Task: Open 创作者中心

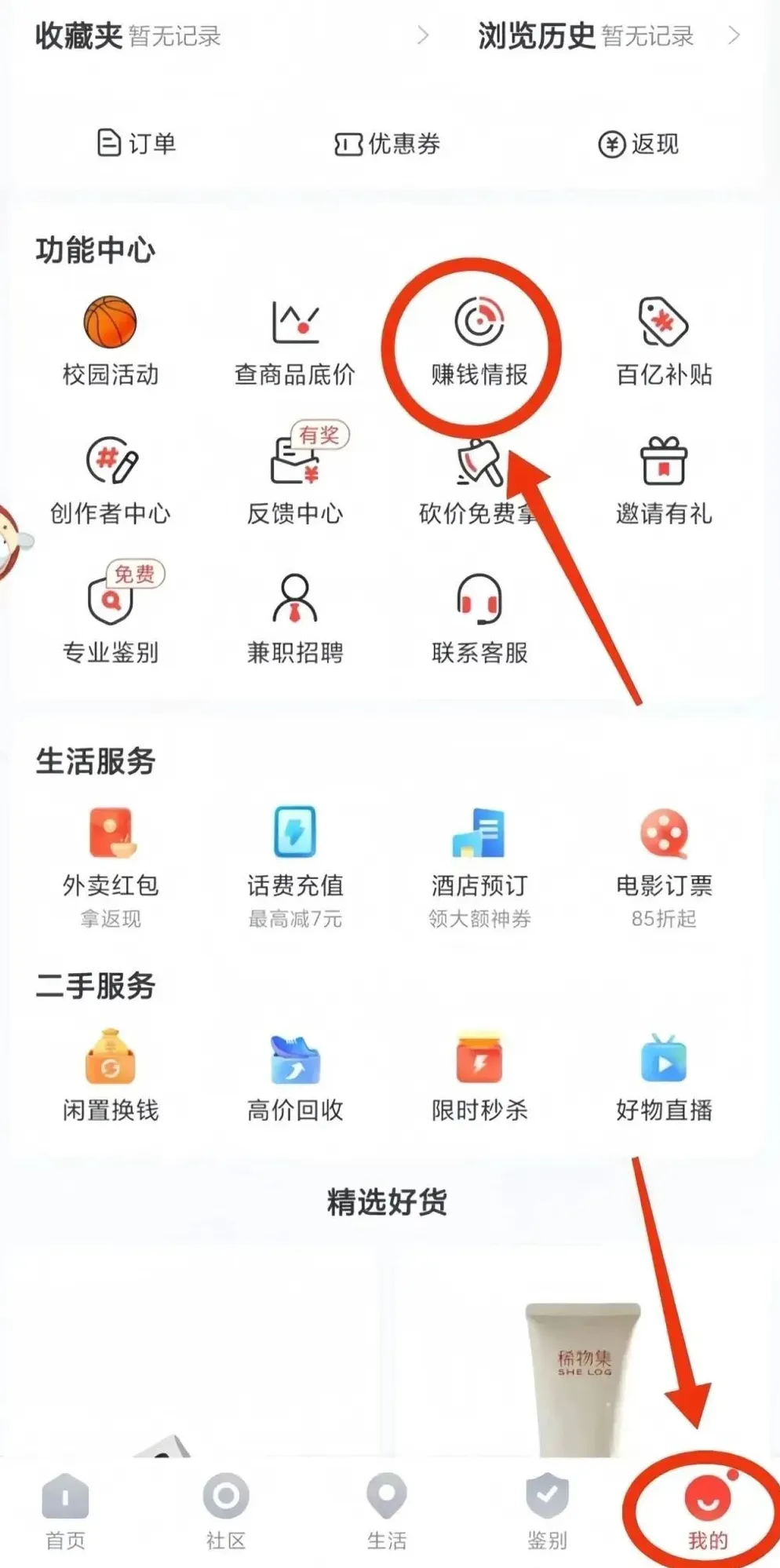Action: pos(111,480)
